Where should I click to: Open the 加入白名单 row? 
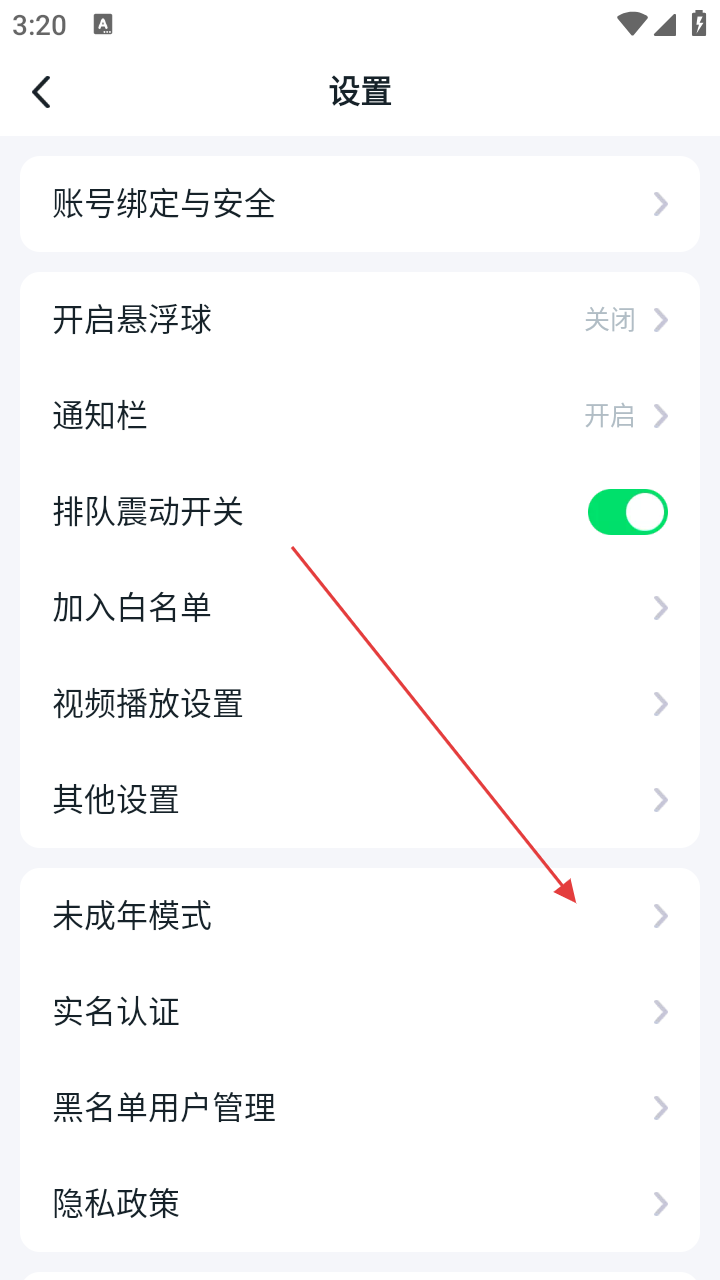pyautogui.click(x=360, y=608)
